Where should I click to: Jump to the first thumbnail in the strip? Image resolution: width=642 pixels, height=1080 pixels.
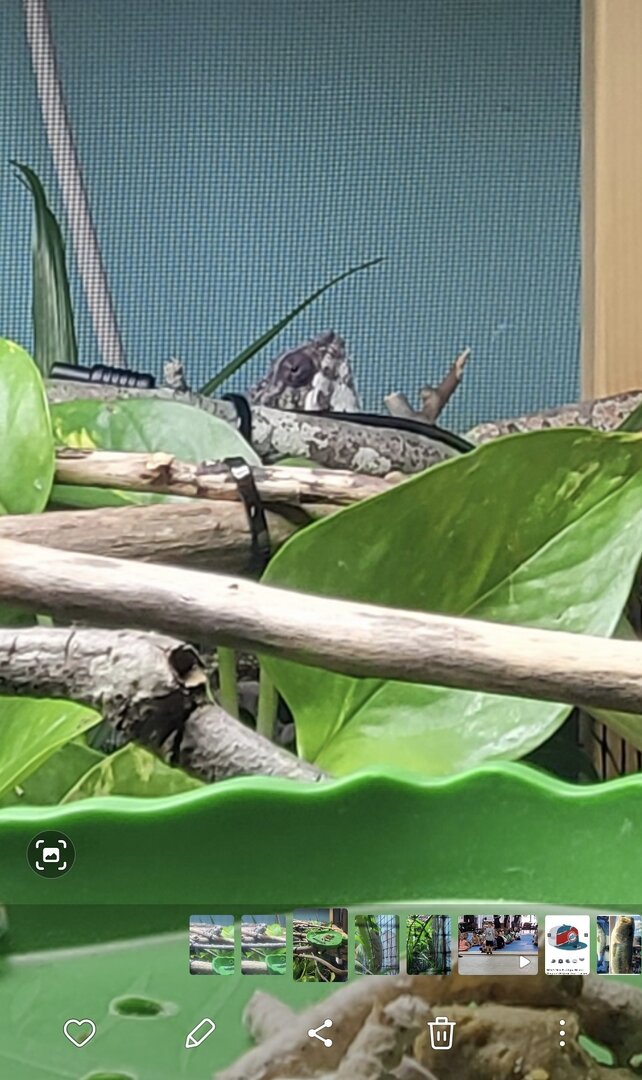[x=212, y=945]
